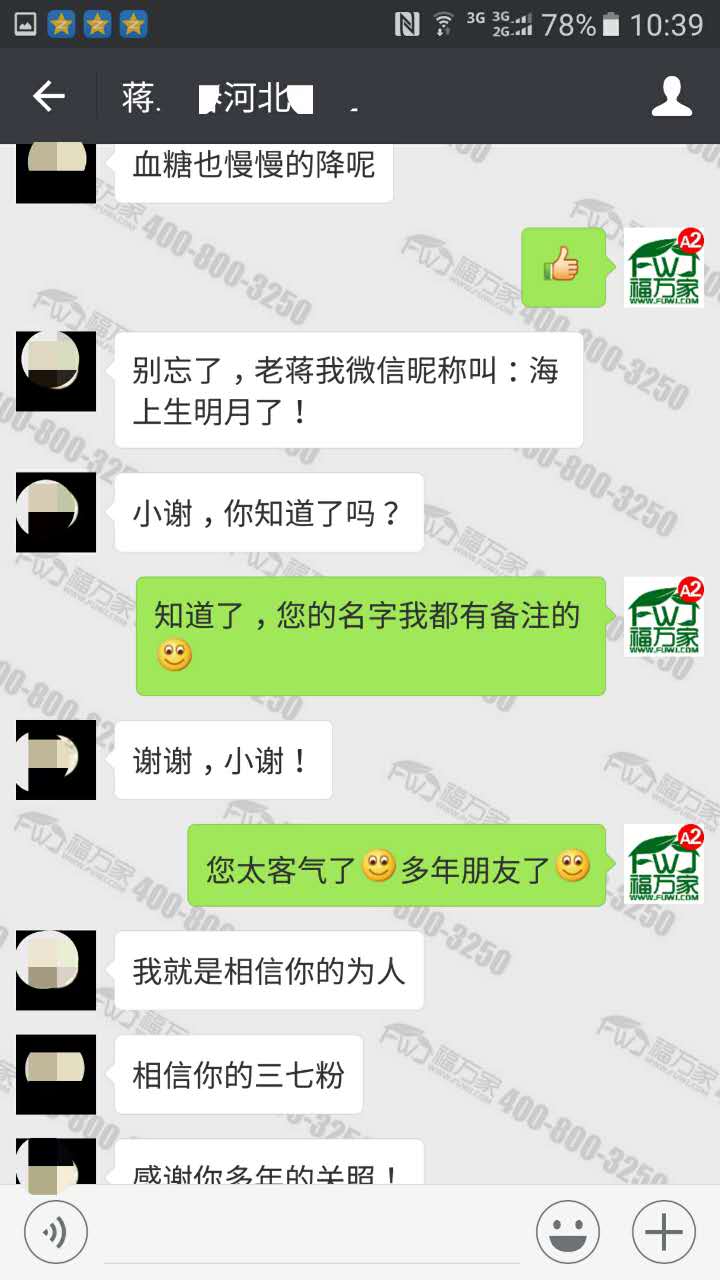Go back from the chat

pos(48,97)
